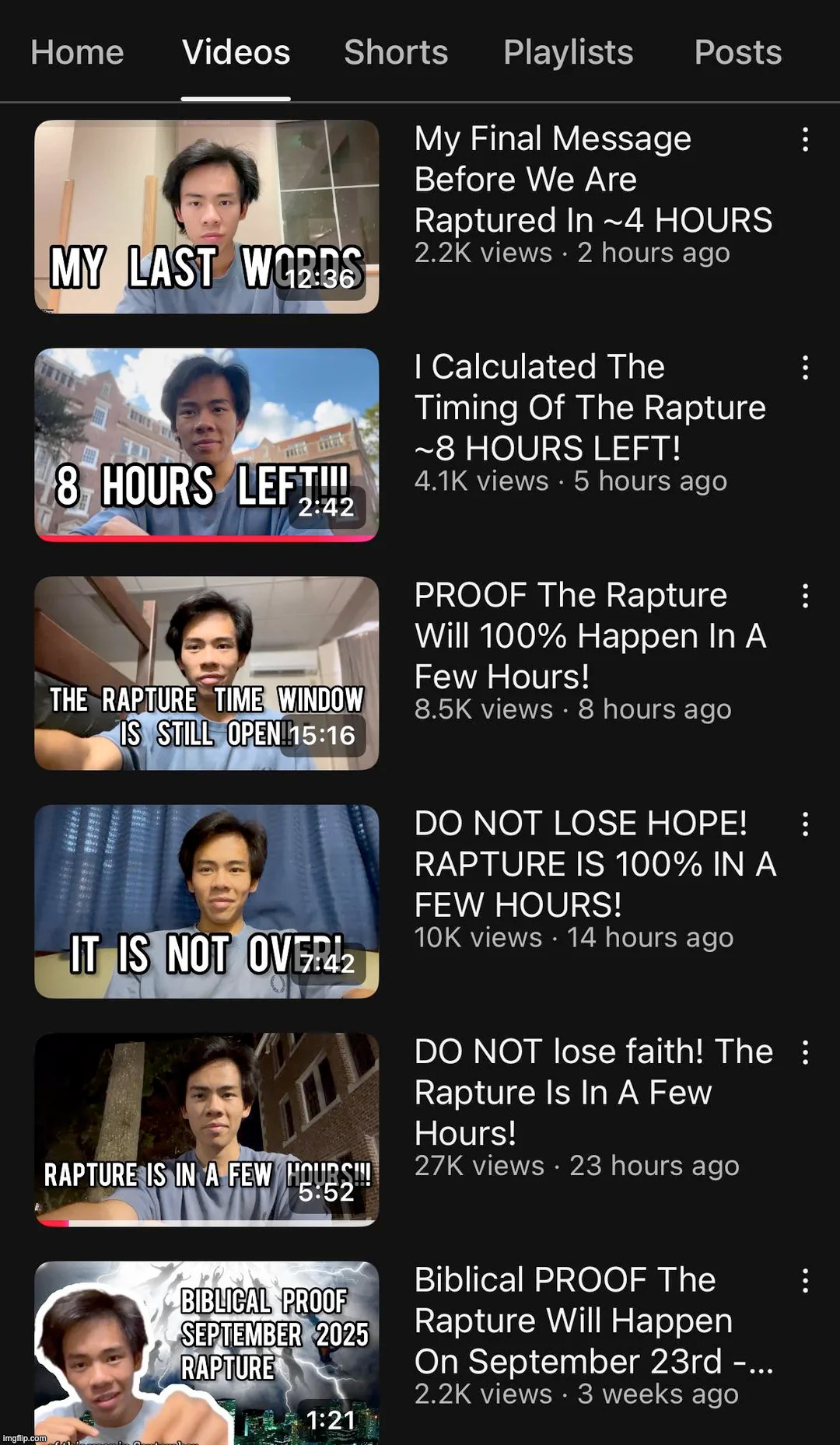The width and height of the screenshot is (840, 1445).
Task: Open overflow menu for 'Biblical PROOF The Rapture' video
Action: coord(805,1280)
